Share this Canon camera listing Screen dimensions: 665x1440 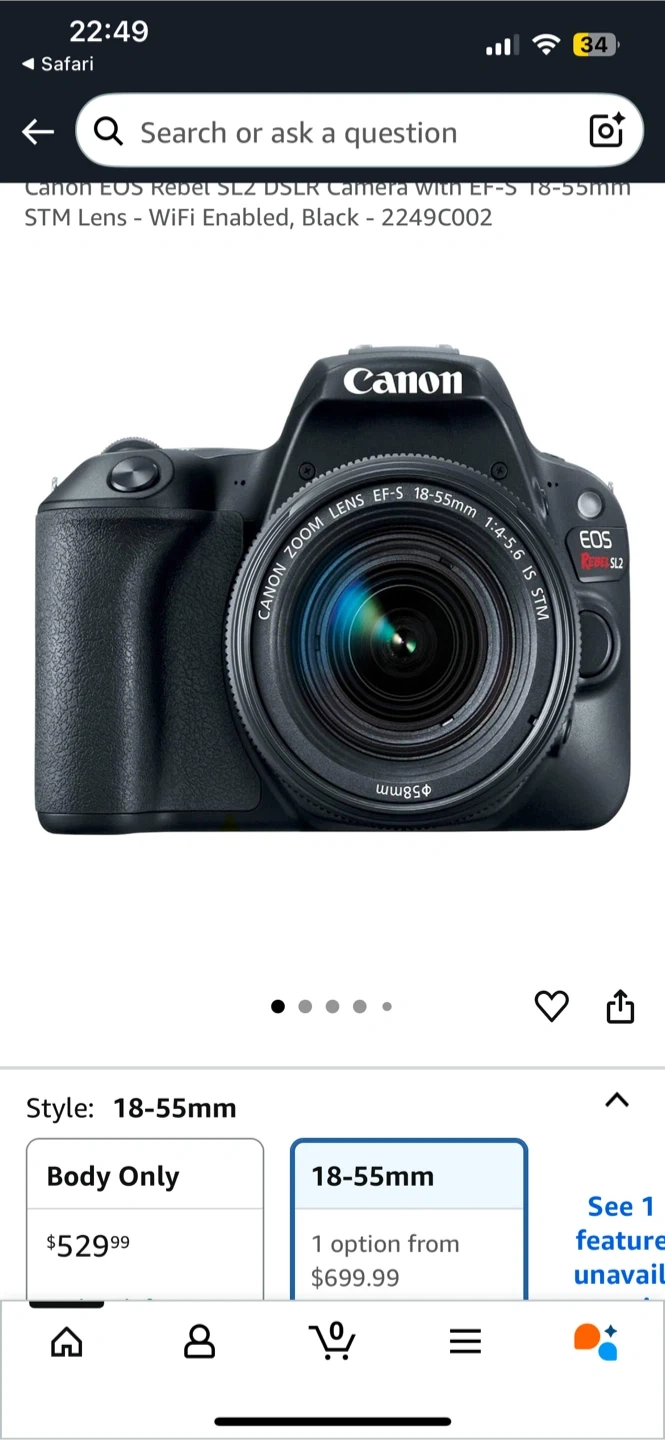coord(620,1006)
